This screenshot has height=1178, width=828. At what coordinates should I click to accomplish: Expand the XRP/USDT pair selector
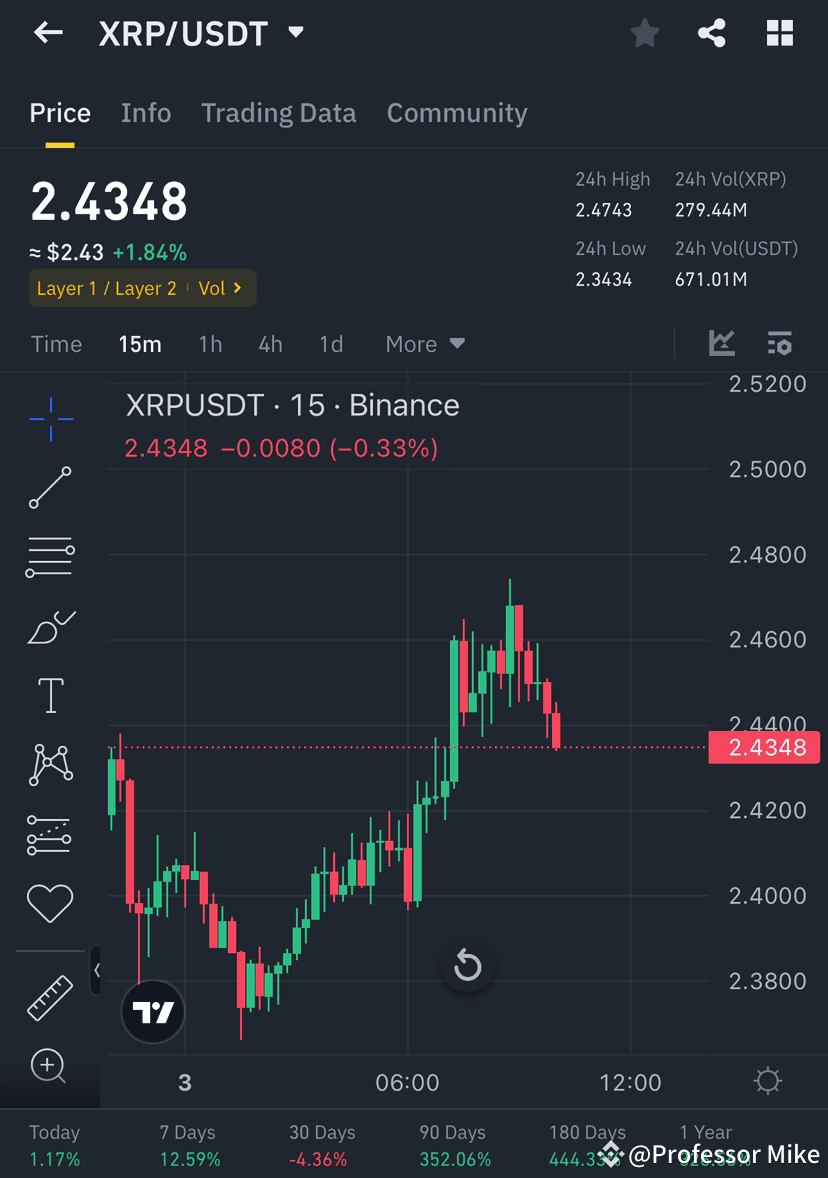pos(295,33)
